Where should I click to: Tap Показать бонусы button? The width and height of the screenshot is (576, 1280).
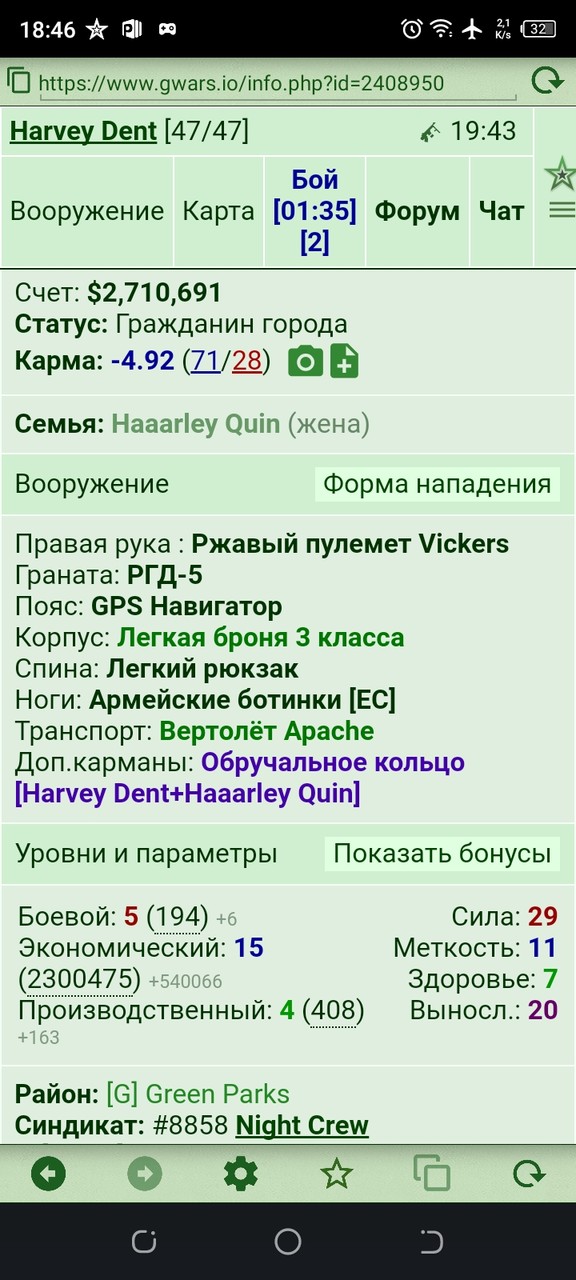pos(442,853)
